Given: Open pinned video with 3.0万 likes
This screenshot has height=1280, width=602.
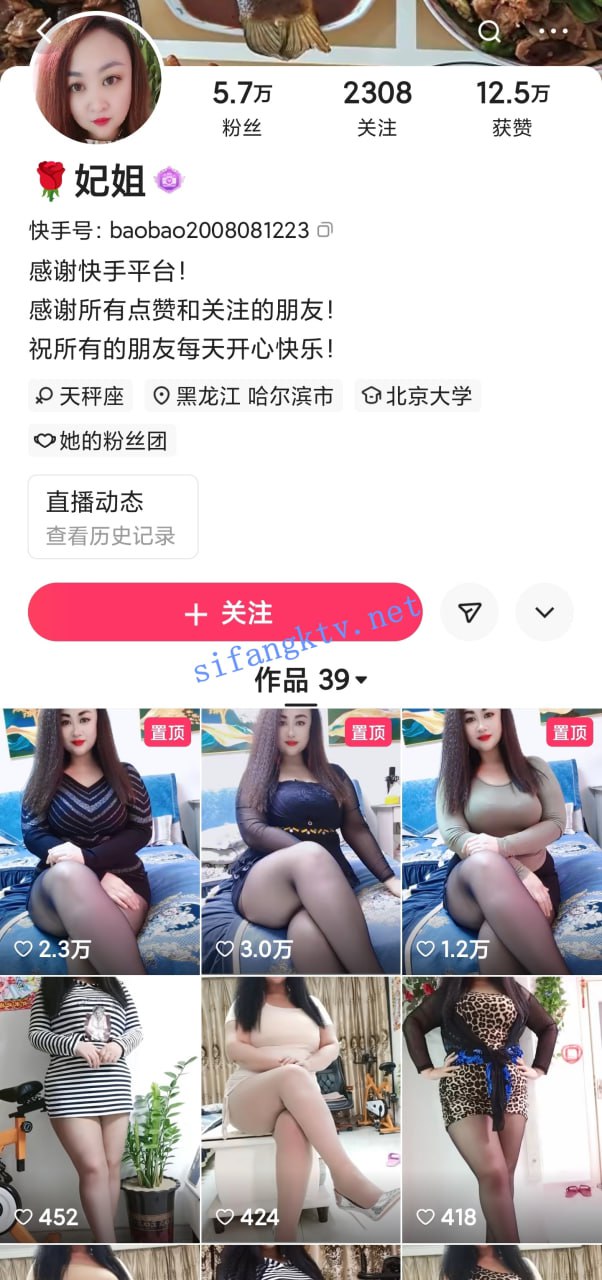Looking at the screenshot, I should coord(301,842).
